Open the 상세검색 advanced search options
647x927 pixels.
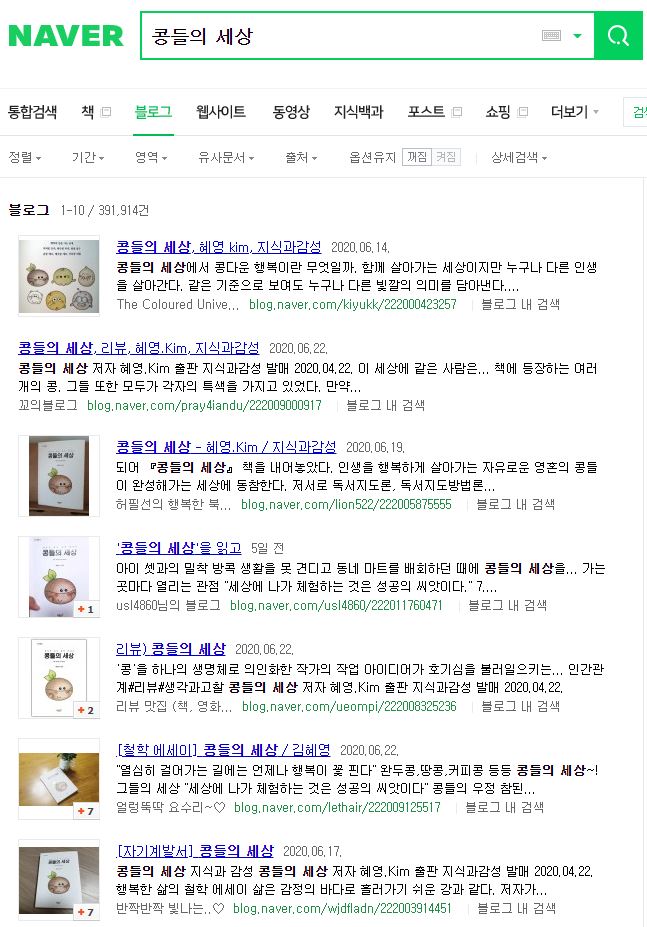pyautogui.click(x=519, y=157)
